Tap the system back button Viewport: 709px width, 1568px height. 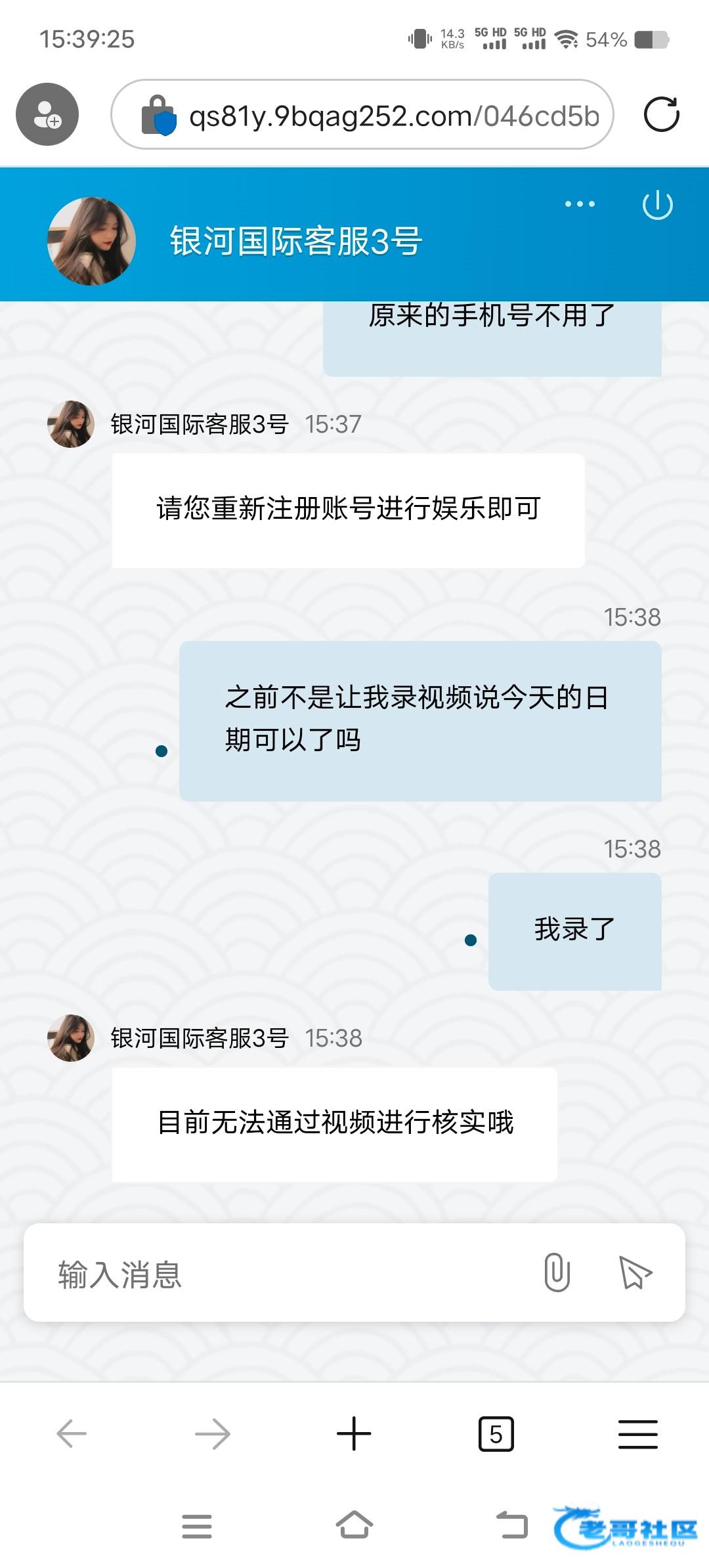click(512, 1525)
